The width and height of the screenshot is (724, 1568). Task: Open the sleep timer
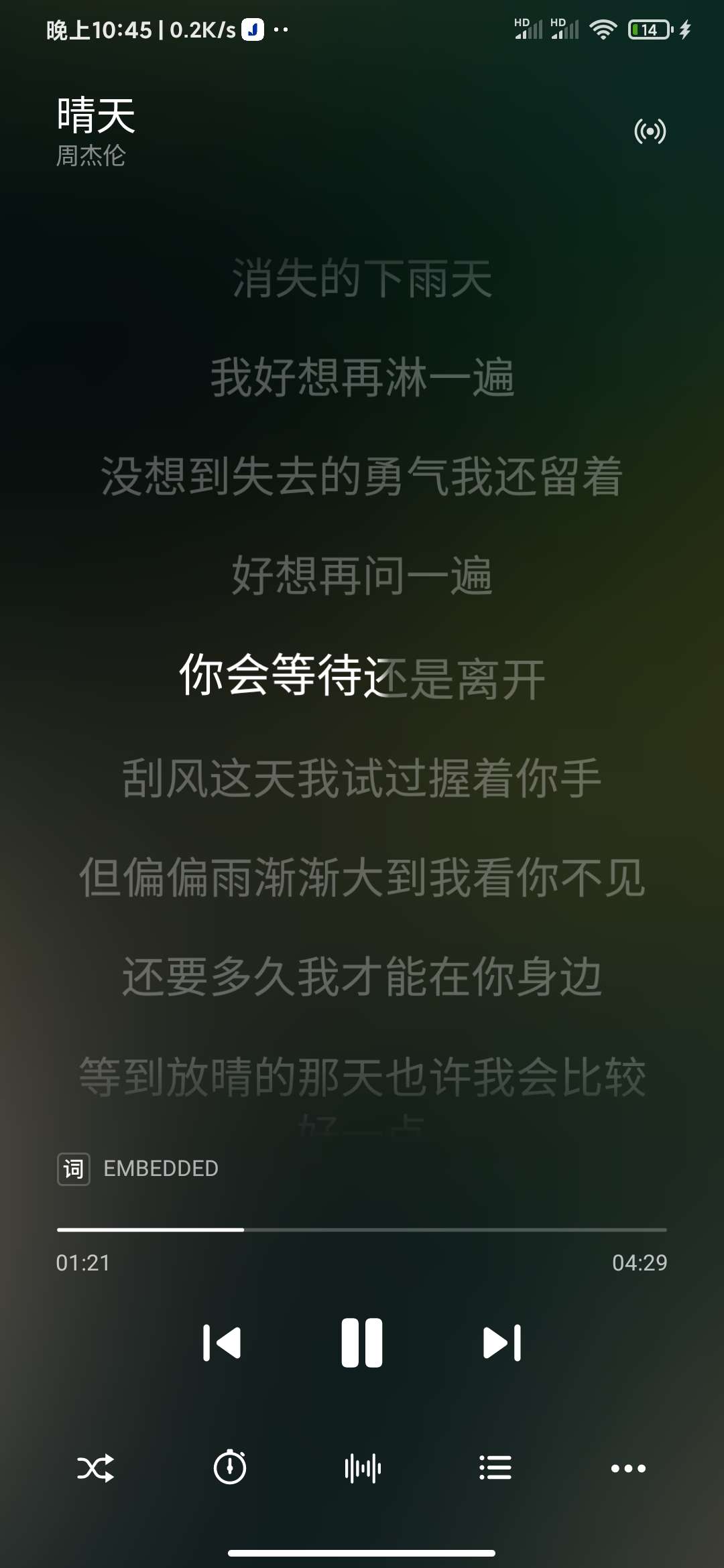coord(229,1467)
